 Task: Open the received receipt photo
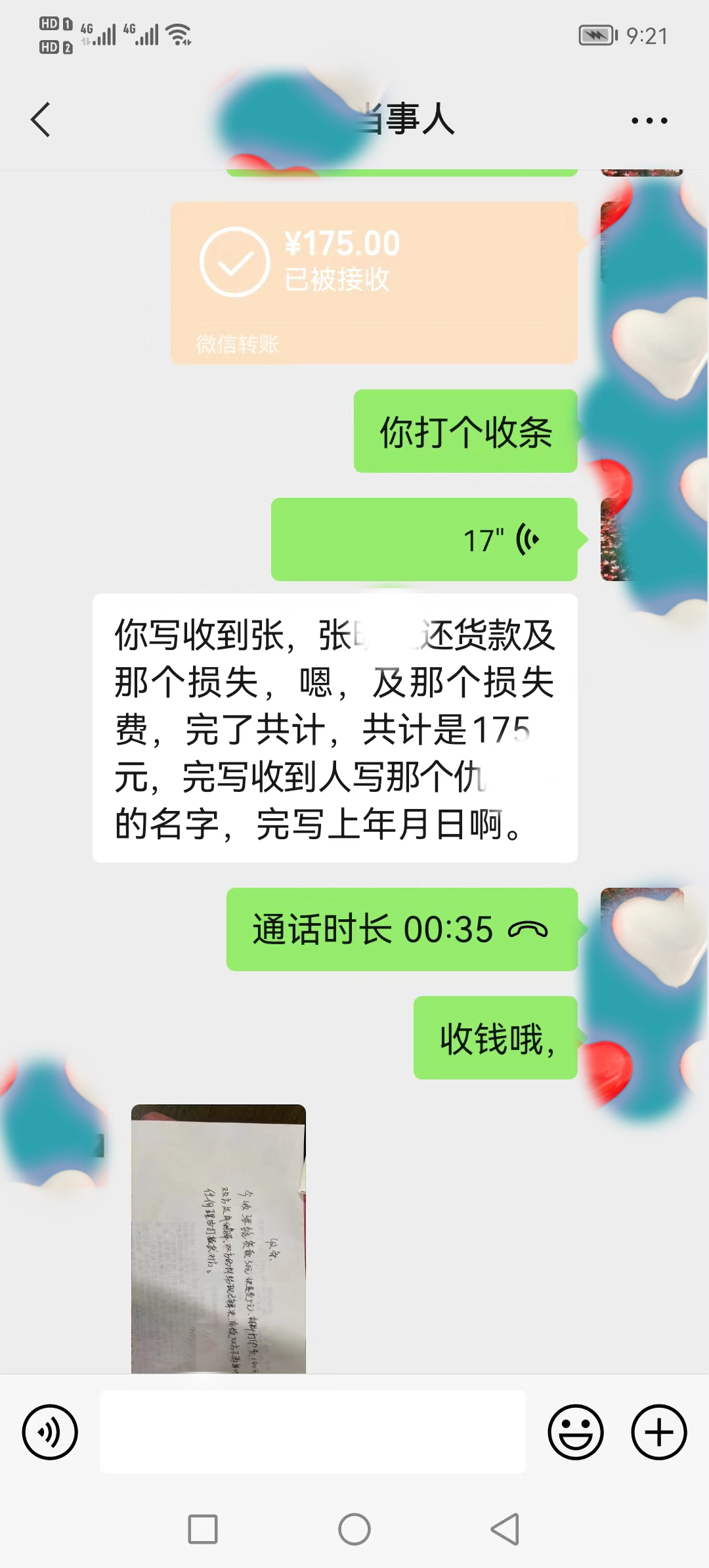(218, 1238)
